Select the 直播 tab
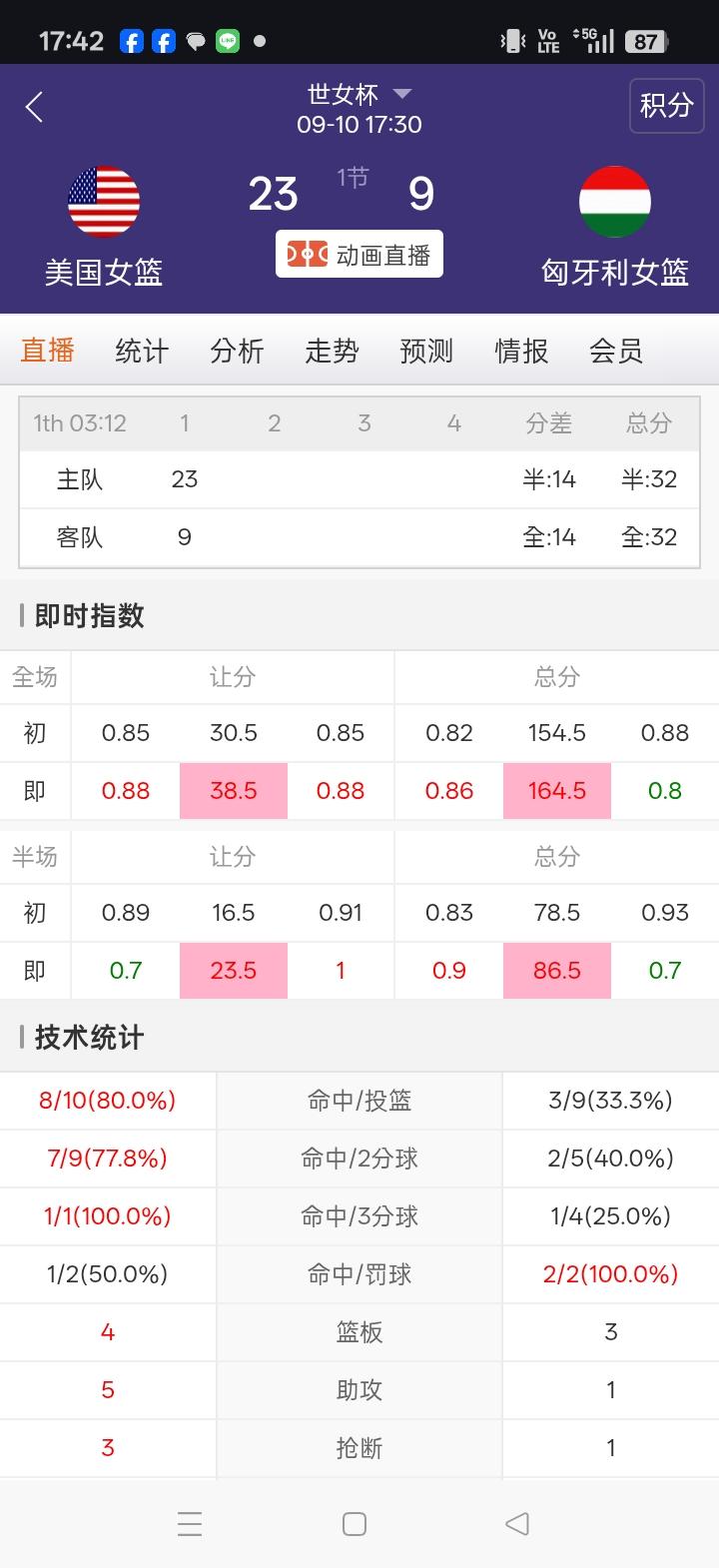This screenshot has width=719, height=1568. (x=47, y=351)
